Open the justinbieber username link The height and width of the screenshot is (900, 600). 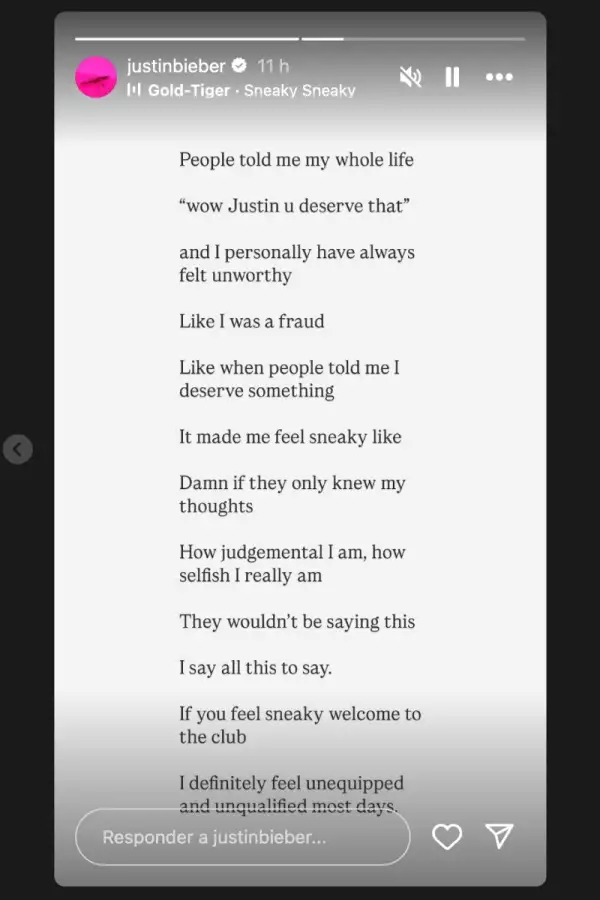(178, 66)
